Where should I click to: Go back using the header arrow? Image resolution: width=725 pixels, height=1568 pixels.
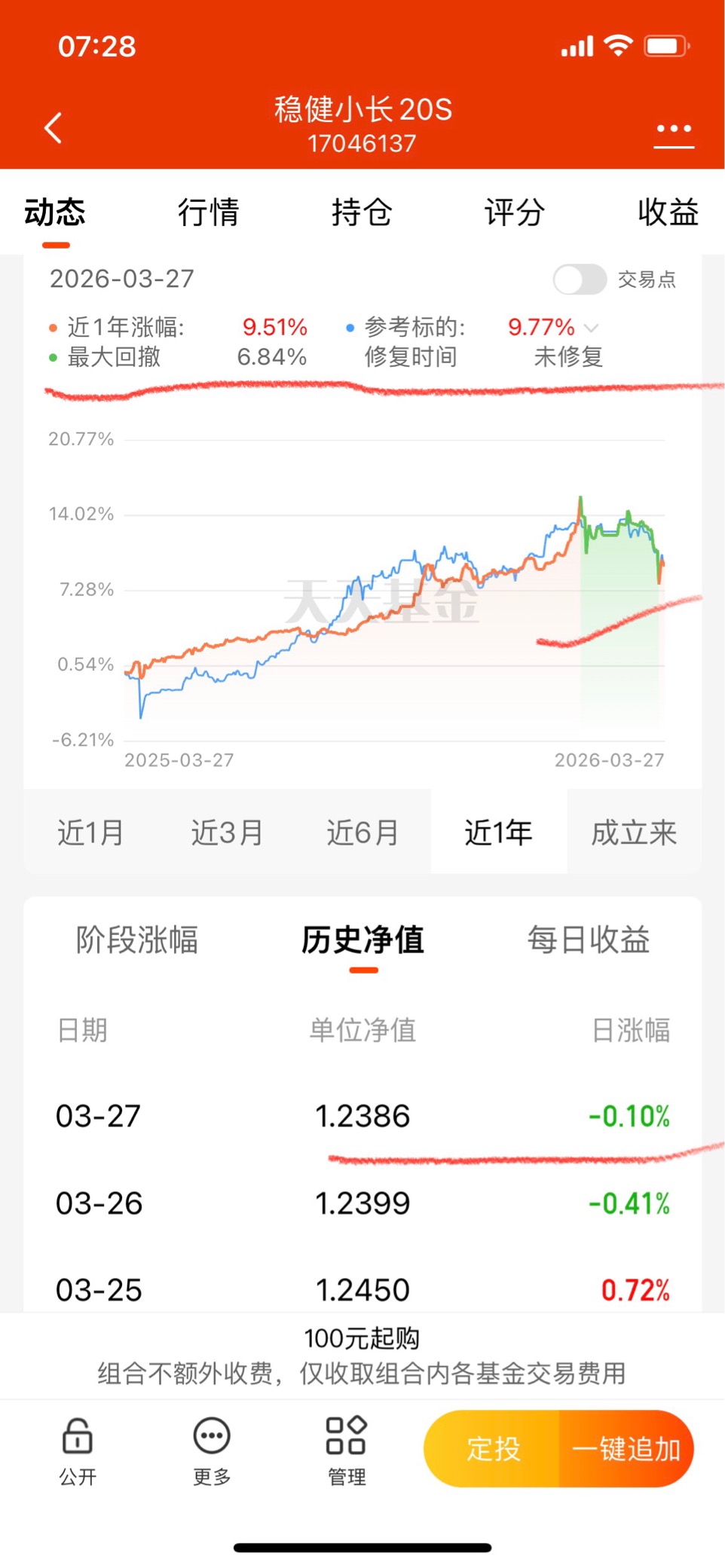[x=53, y=127]
